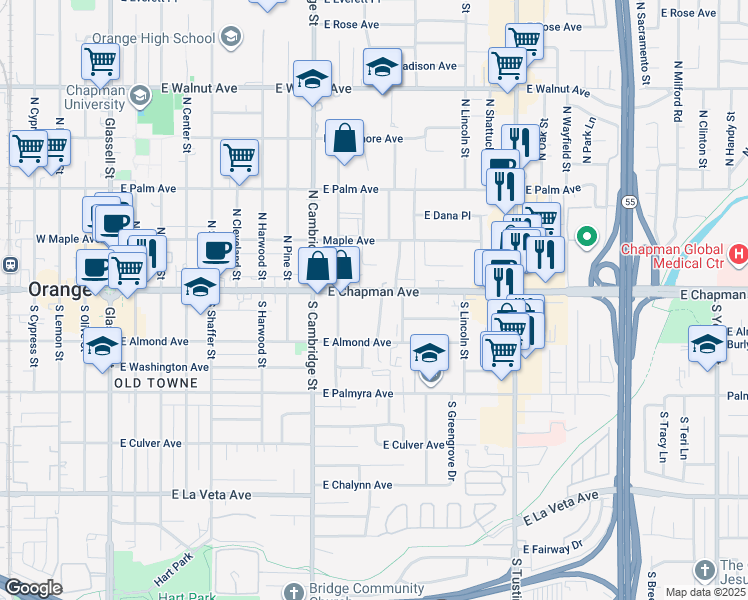Select the Chapman University place marker
Viewport: 748px width, 600px height.
coord(139,95)
